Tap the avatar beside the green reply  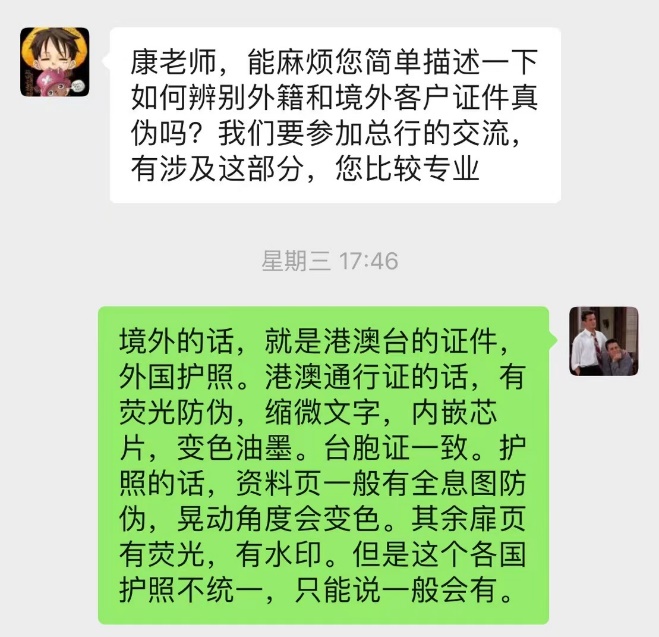[604, 340]
